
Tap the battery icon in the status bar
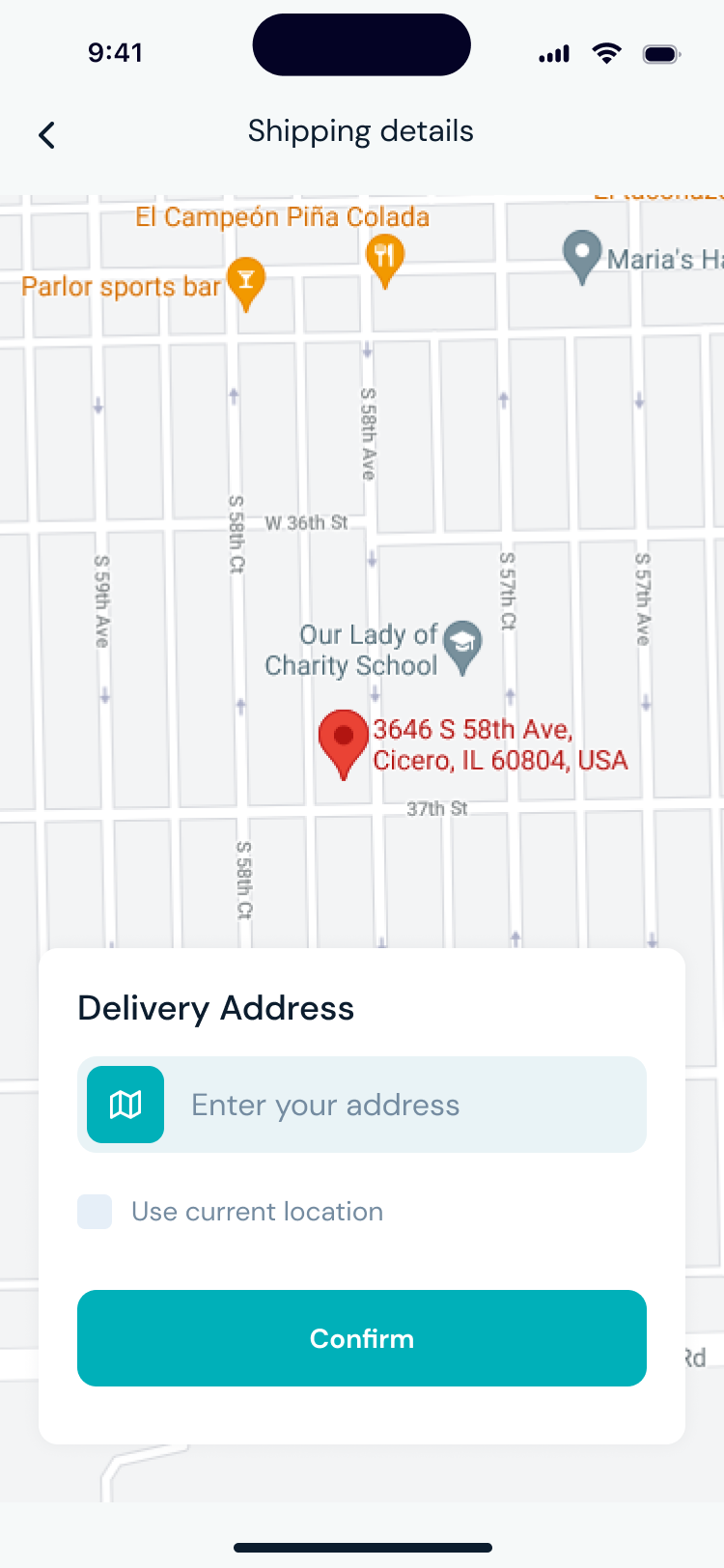[x=661, y=54]
